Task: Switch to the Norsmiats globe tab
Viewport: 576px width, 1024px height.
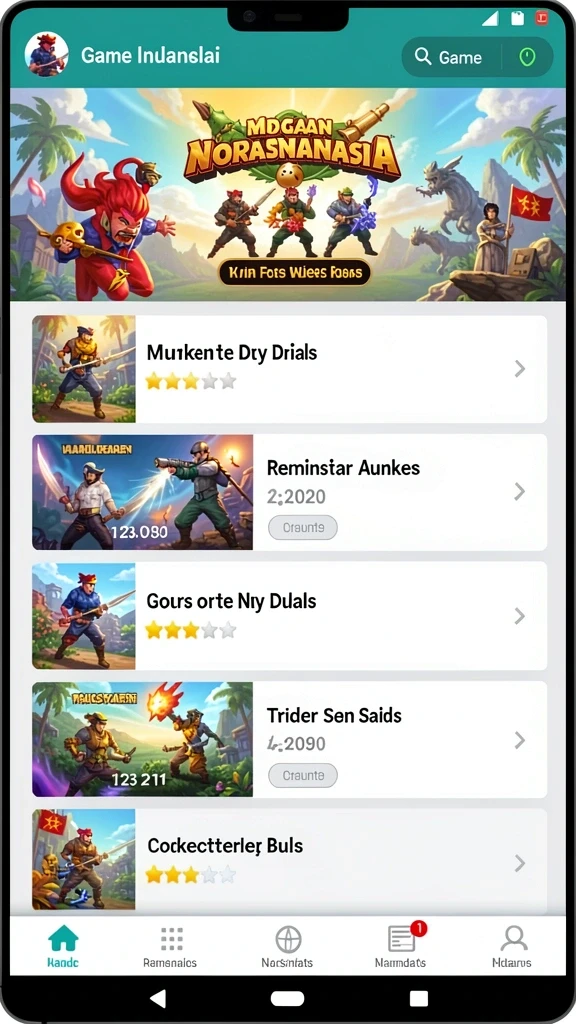Action: 287,947
